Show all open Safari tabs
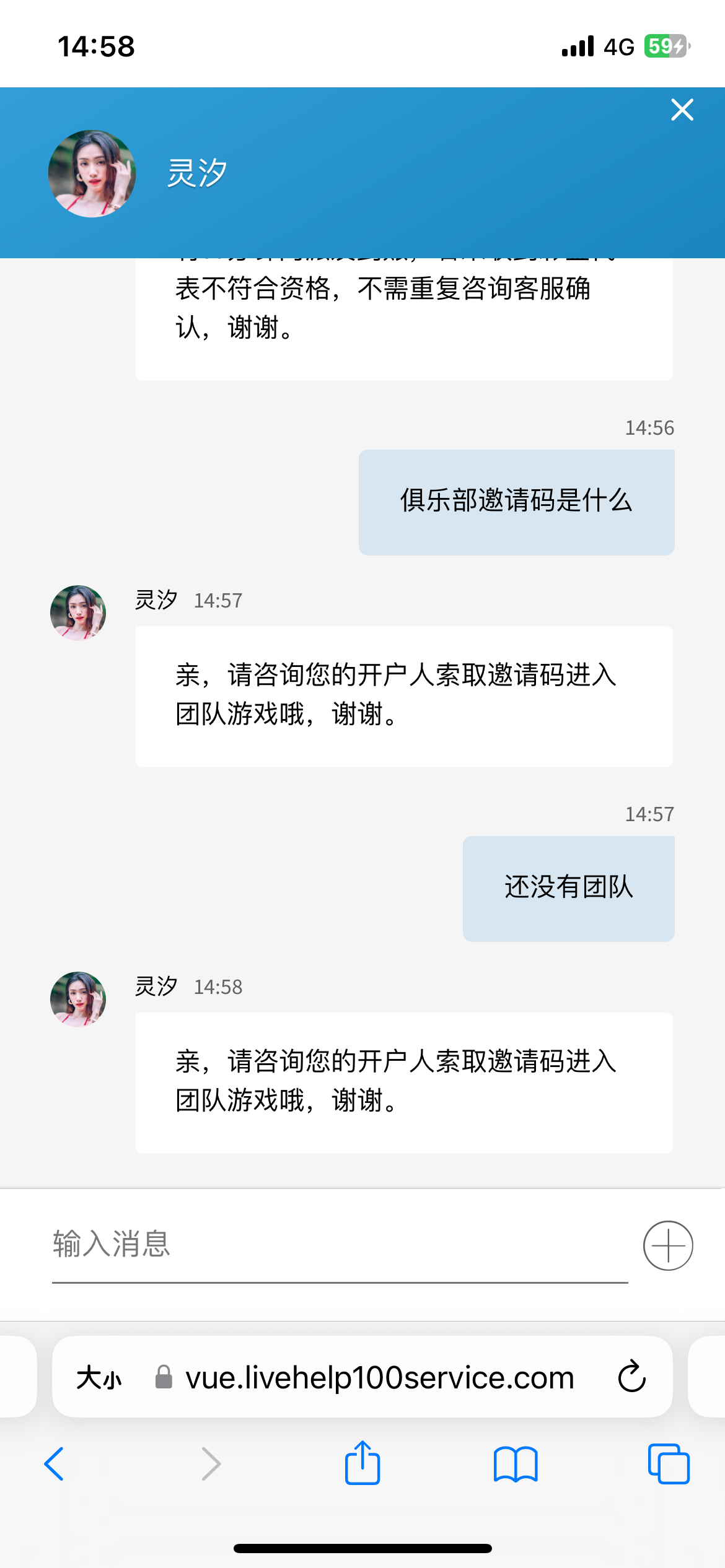The width and height of the screenshot is (725, 1568). click(668, 1464)
